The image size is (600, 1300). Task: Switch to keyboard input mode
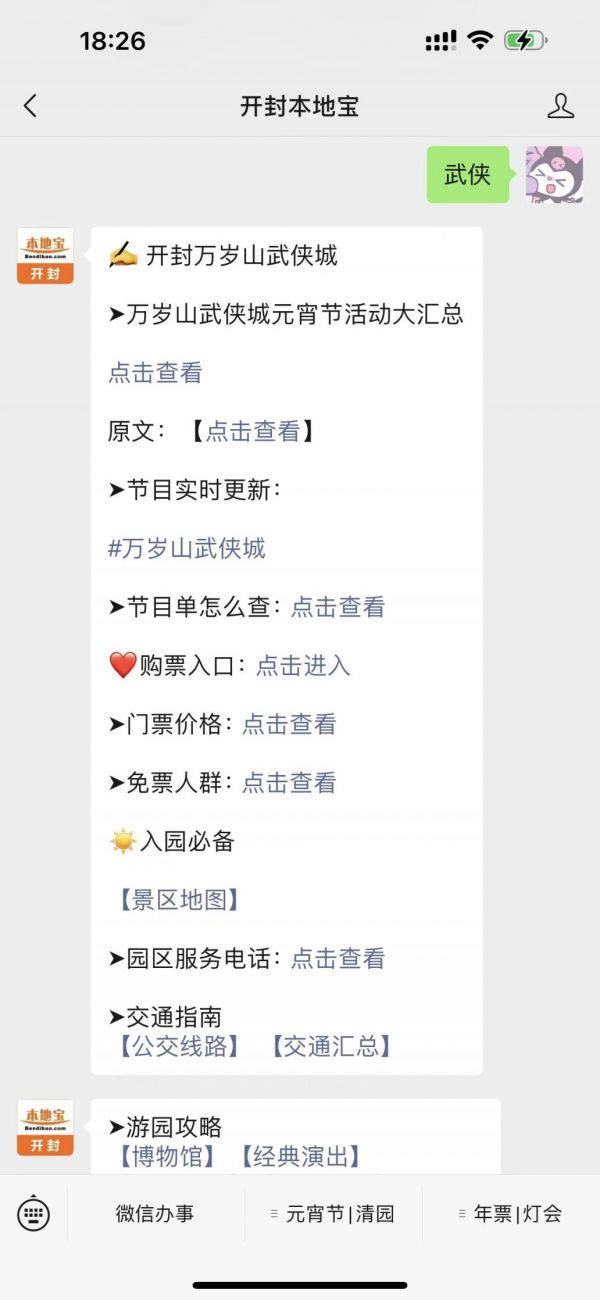33,1214
